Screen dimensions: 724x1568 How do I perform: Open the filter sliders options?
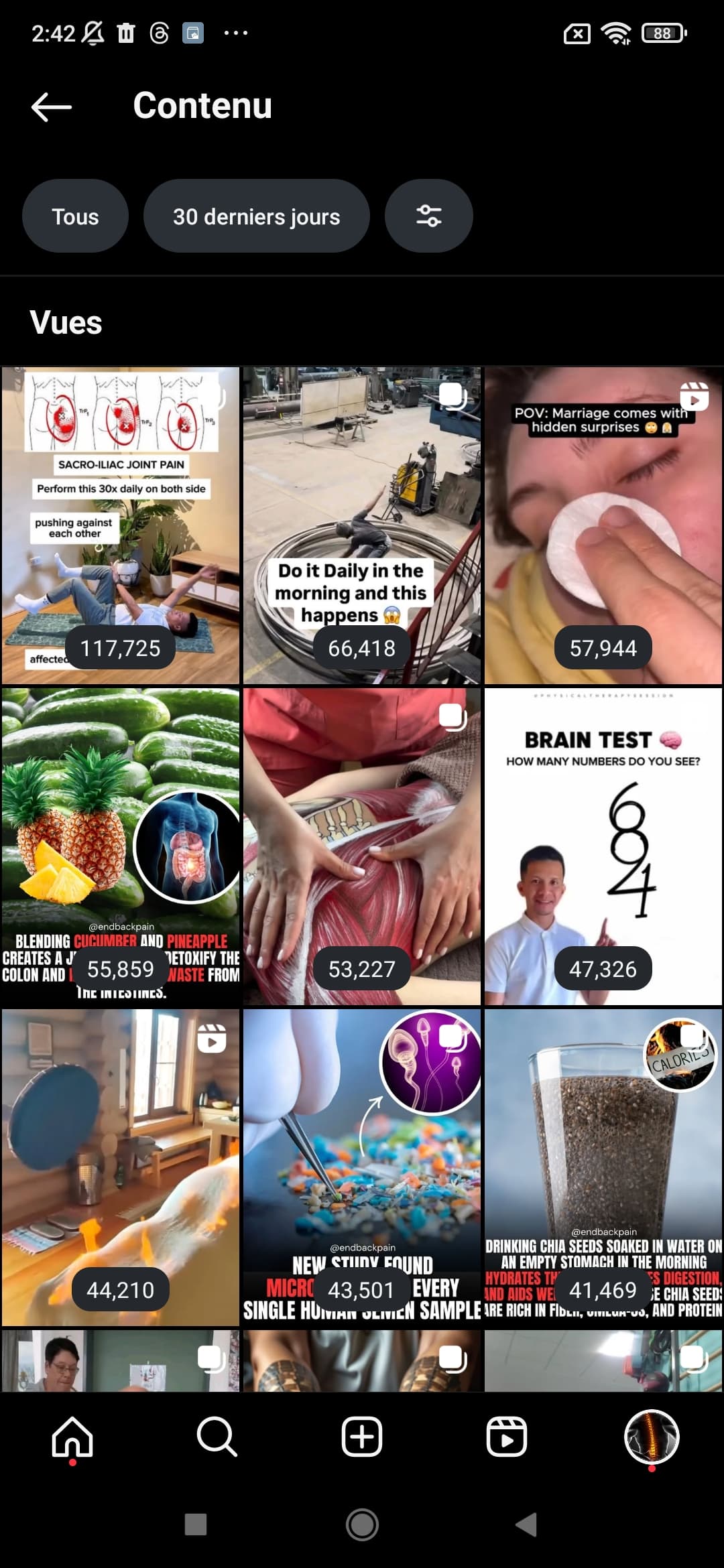click(x=428, y=216)
